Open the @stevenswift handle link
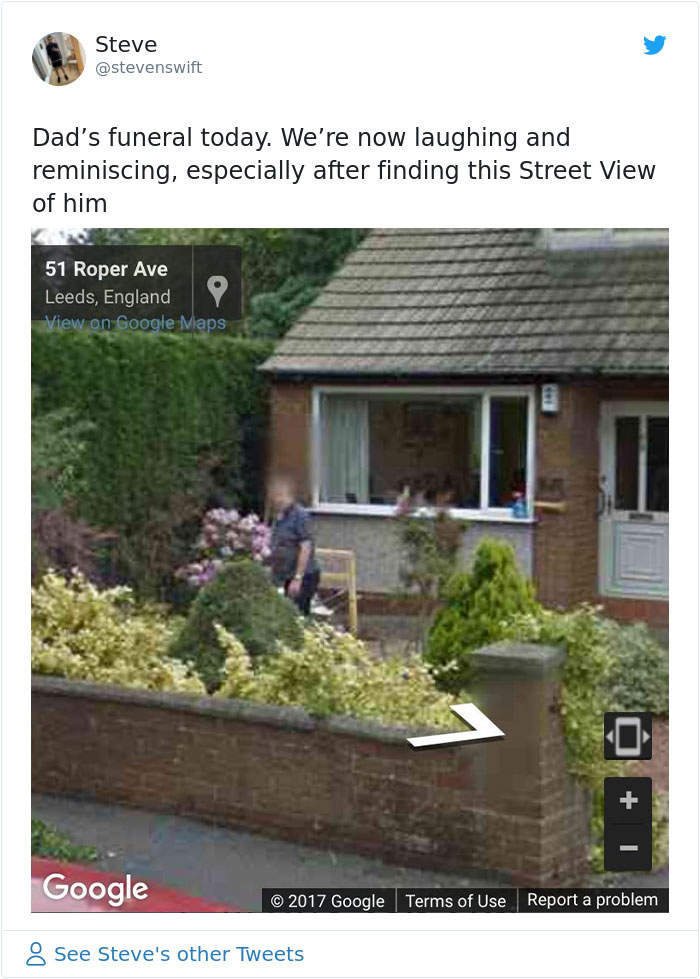 (148, 68)
